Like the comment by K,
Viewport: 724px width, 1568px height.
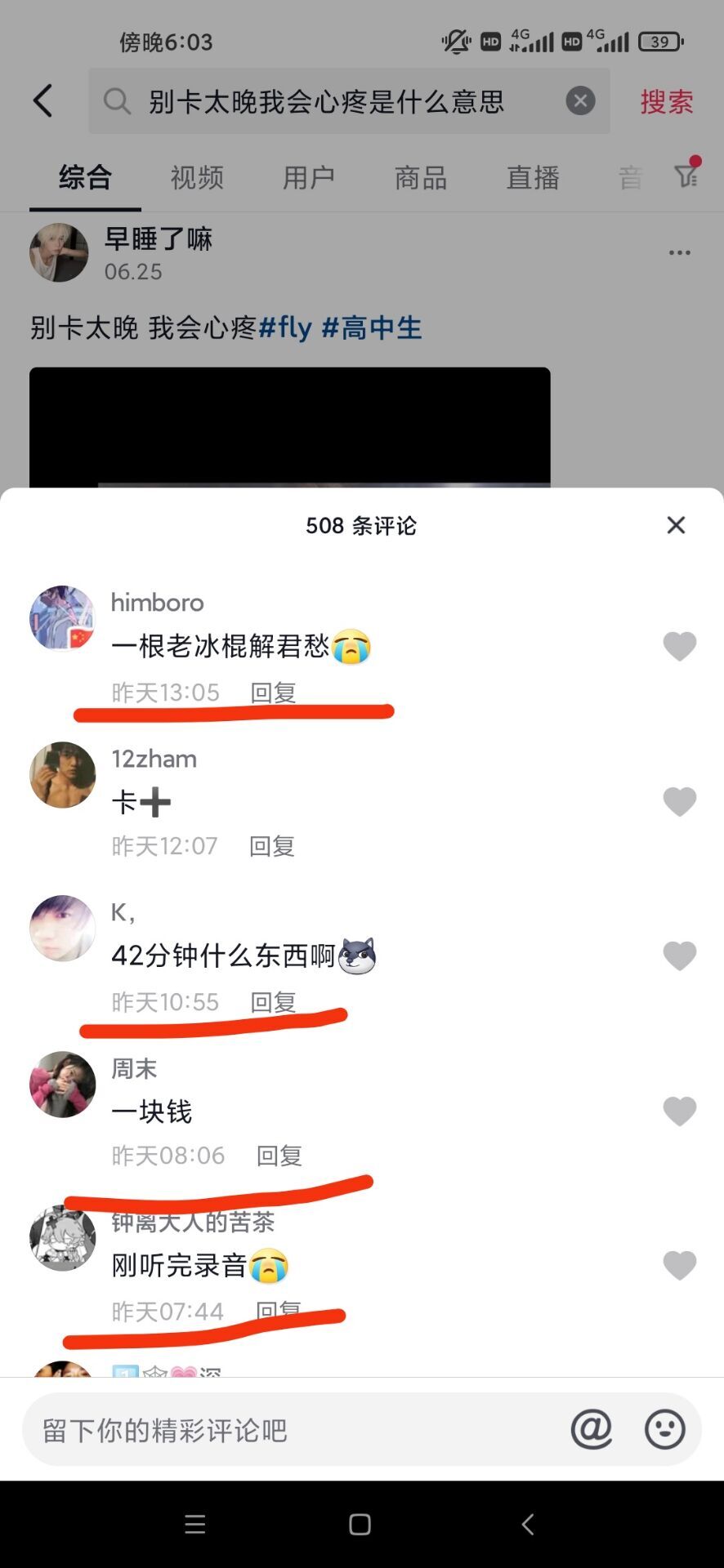click(679, 955)
